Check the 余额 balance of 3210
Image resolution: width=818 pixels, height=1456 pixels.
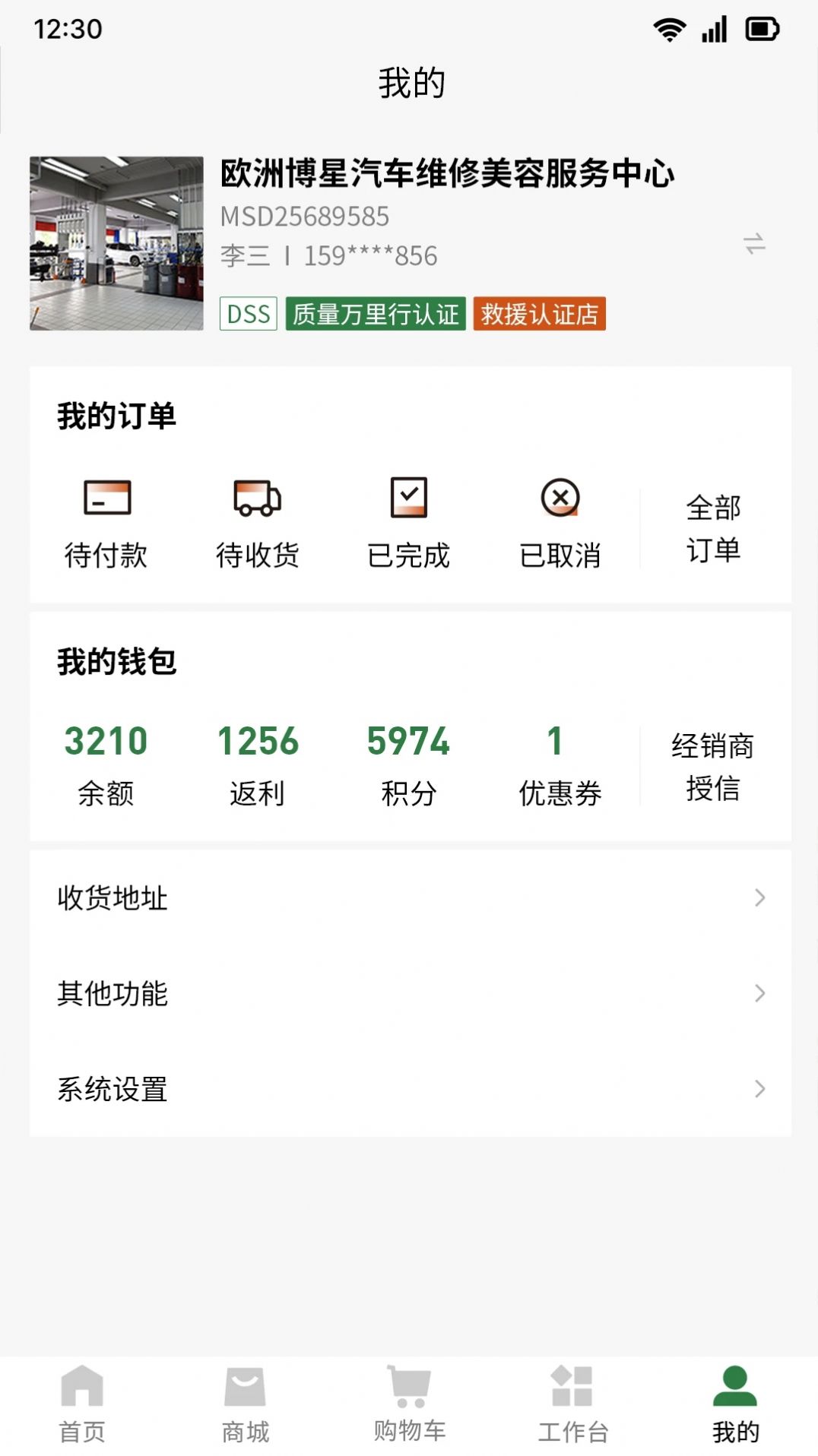106,764
